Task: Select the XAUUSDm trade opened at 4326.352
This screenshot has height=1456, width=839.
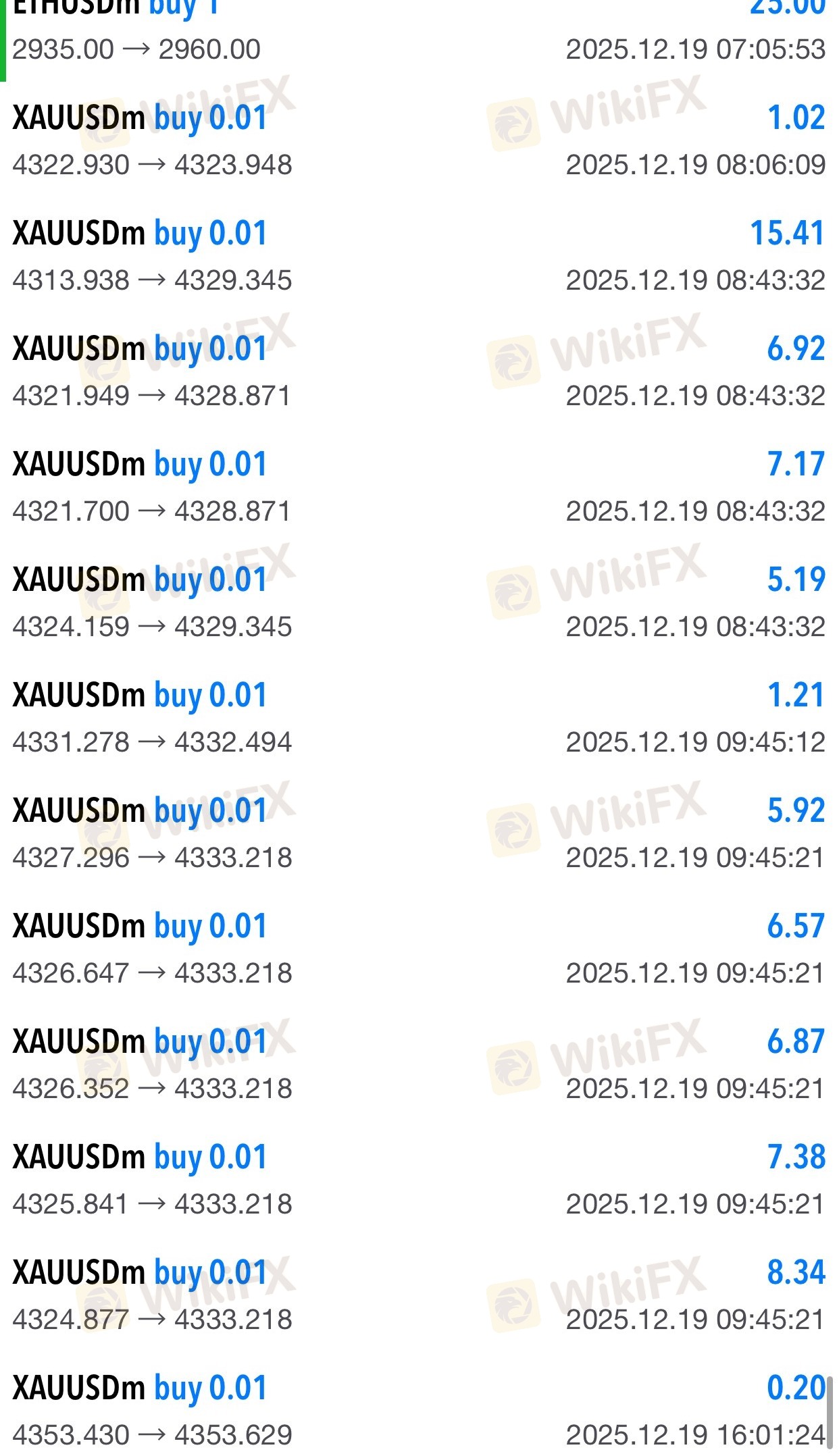Action: [419, 1064]
